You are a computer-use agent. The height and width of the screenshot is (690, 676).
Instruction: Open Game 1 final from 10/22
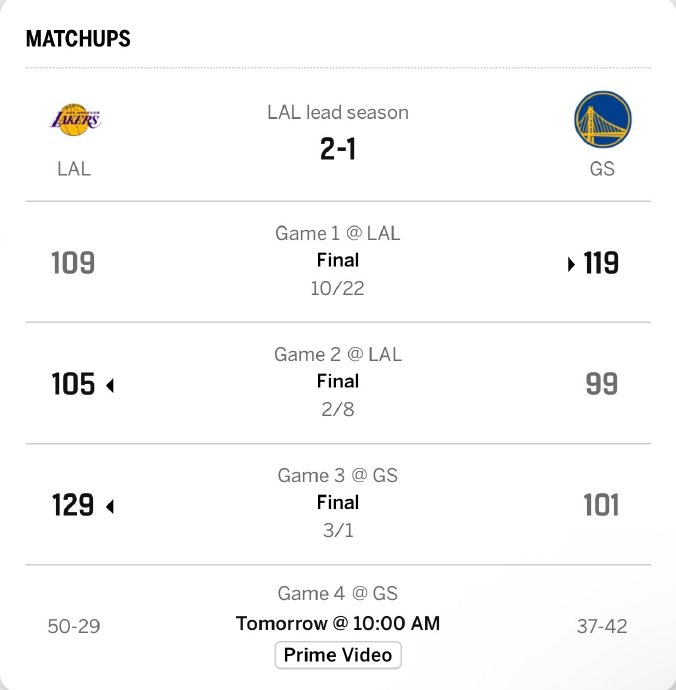338,261
